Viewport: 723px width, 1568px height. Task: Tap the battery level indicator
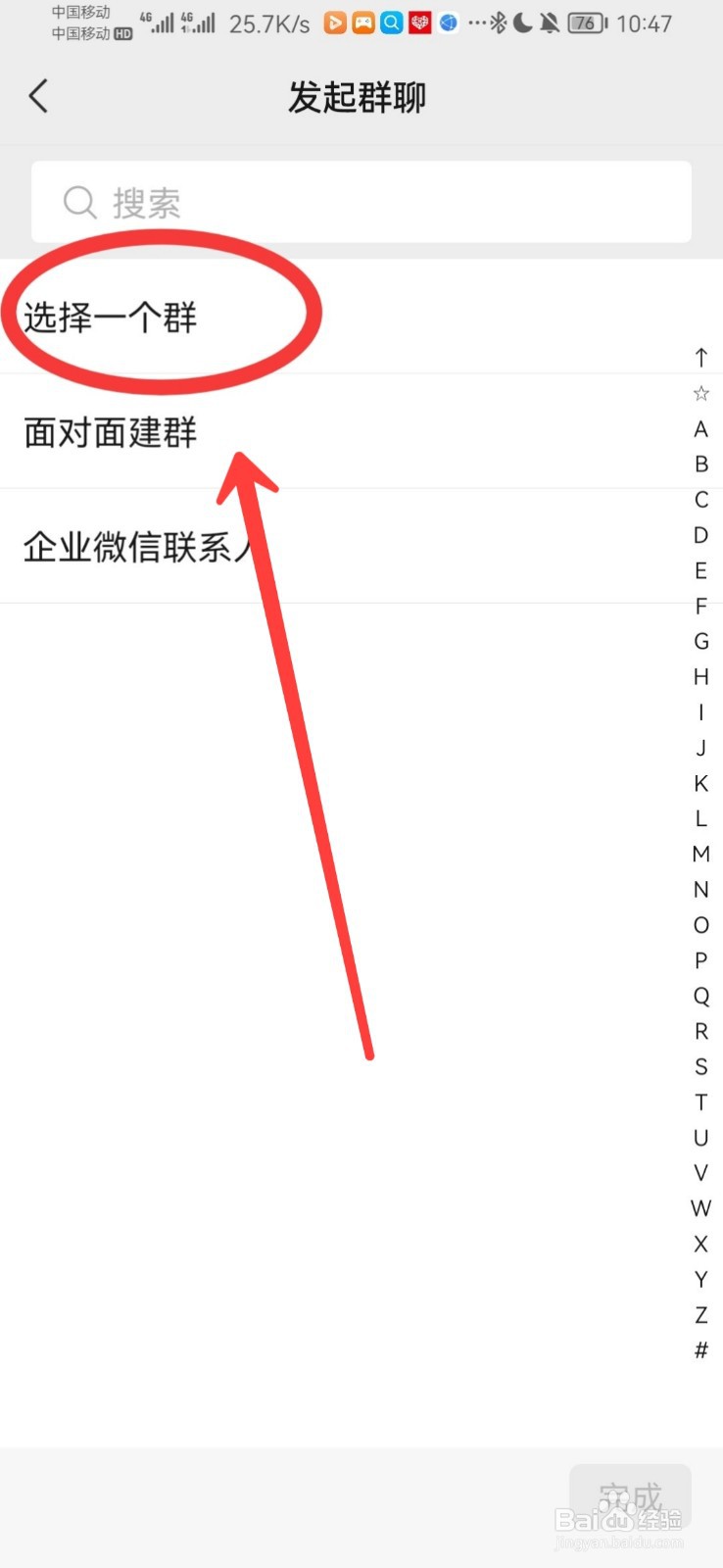[585, 23]
